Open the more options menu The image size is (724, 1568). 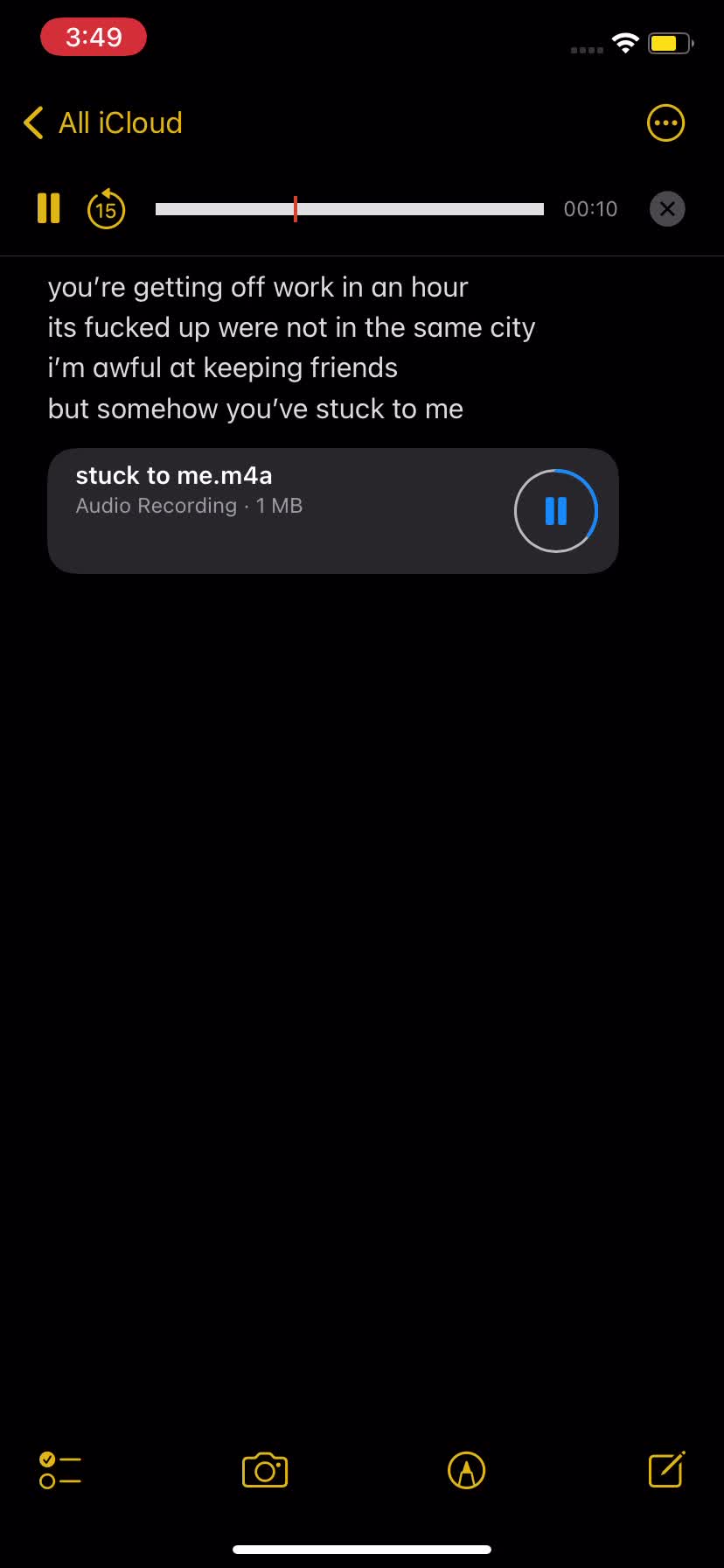point(665,122)
